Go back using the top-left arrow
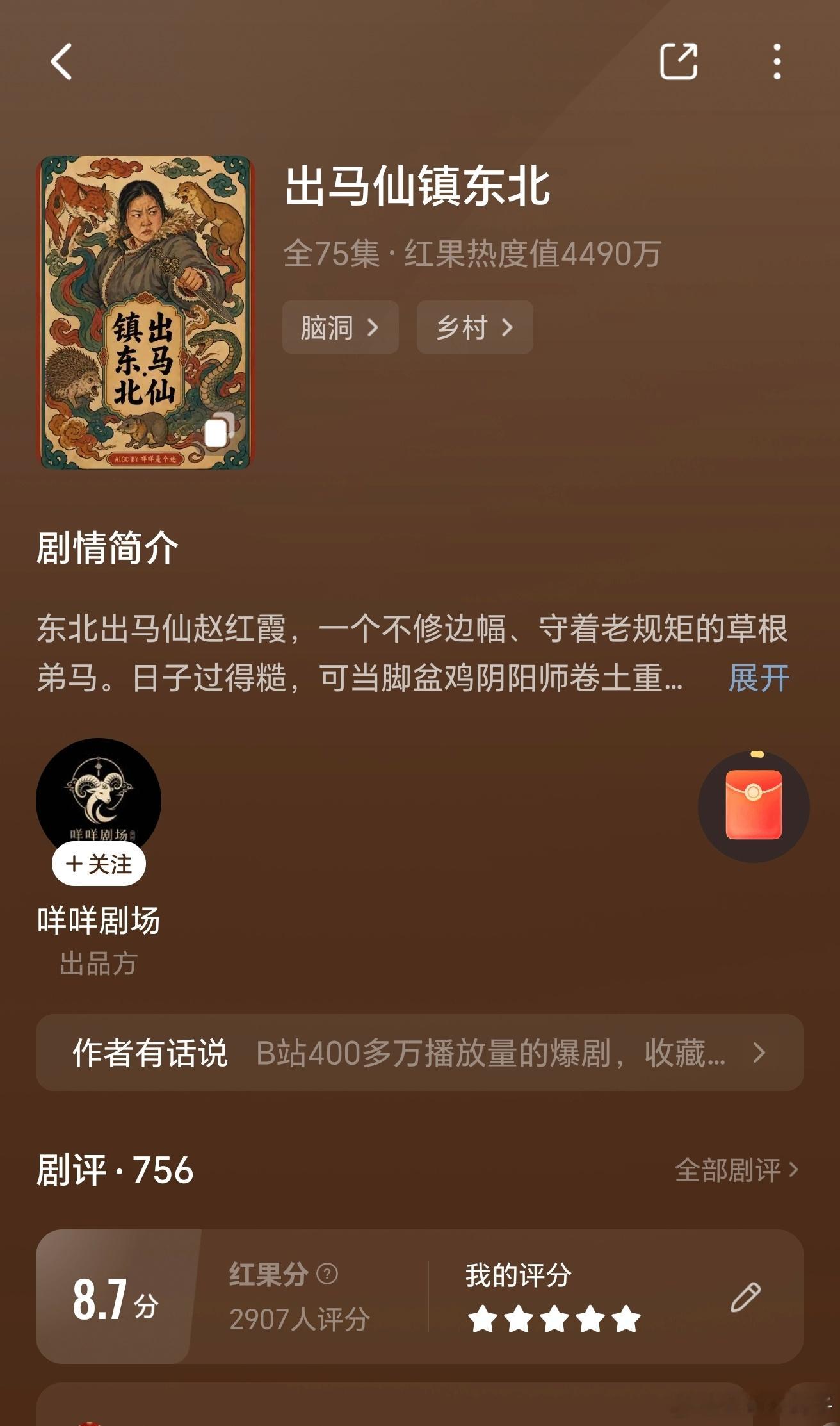 coord(61,61)
